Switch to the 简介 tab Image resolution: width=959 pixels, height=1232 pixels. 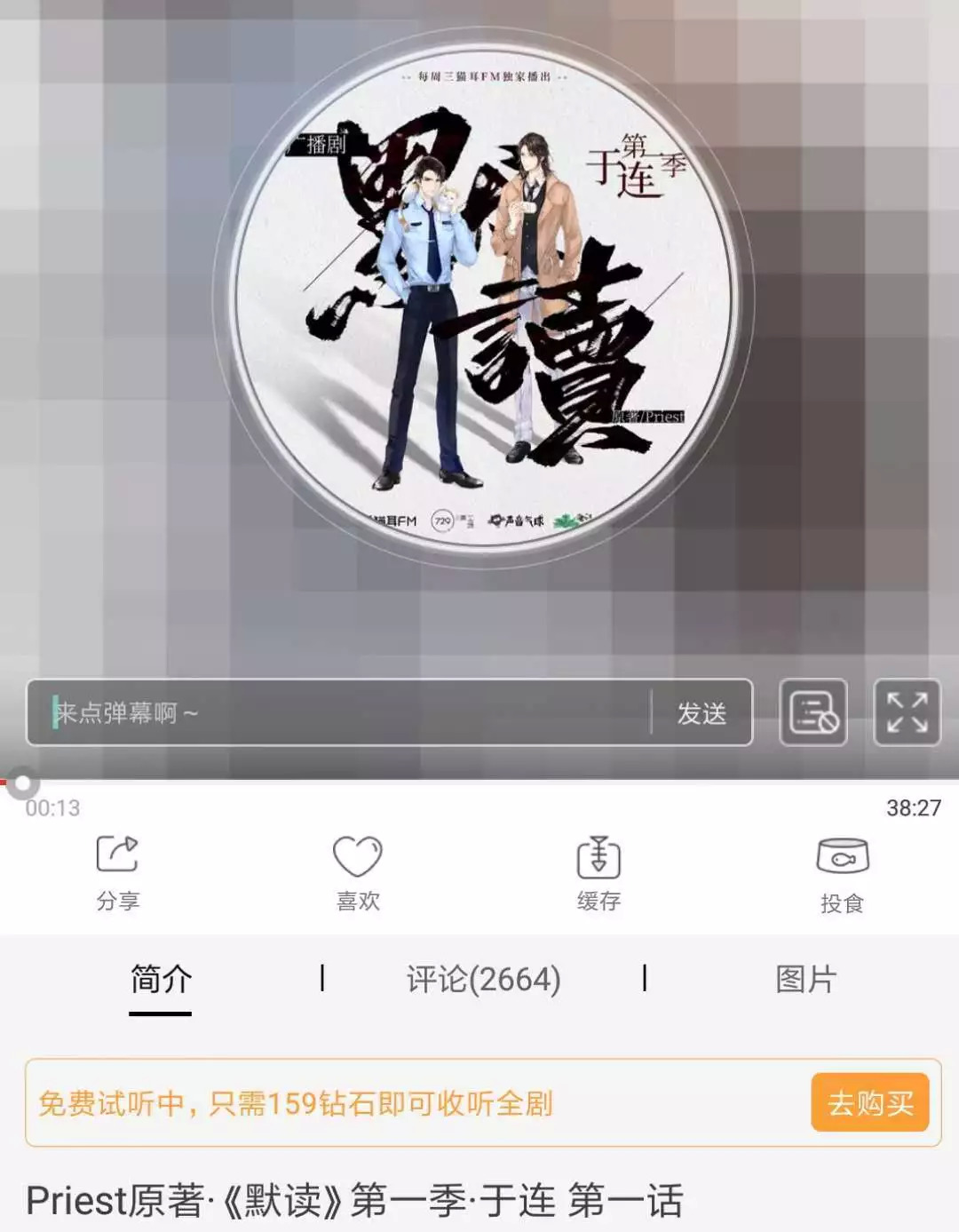(x=161, y=980)
